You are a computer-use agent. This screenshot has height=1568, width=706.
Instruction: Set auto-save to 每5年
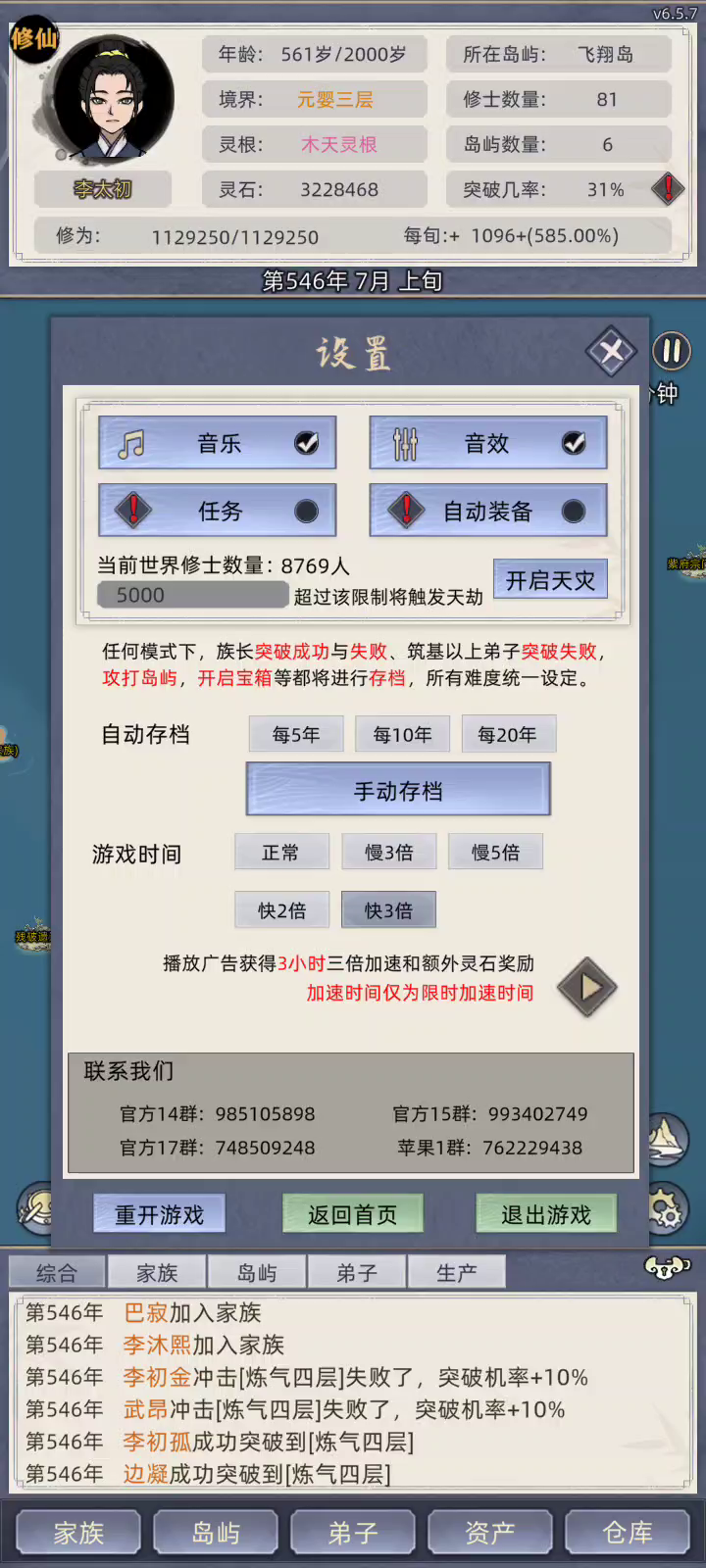(x=296, y=734)
